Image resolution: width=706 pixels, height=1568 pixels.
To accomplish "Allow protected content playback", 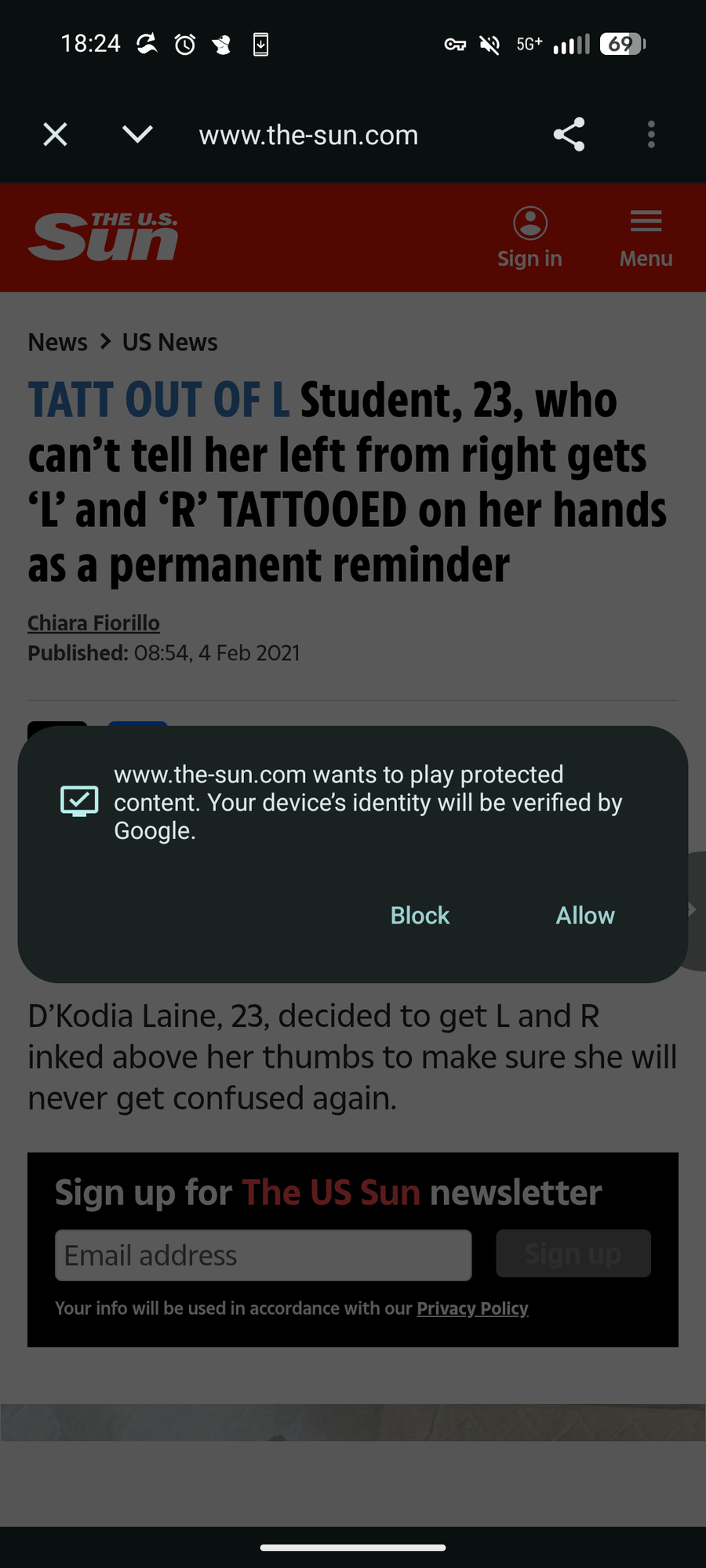I will coord(585,915).
